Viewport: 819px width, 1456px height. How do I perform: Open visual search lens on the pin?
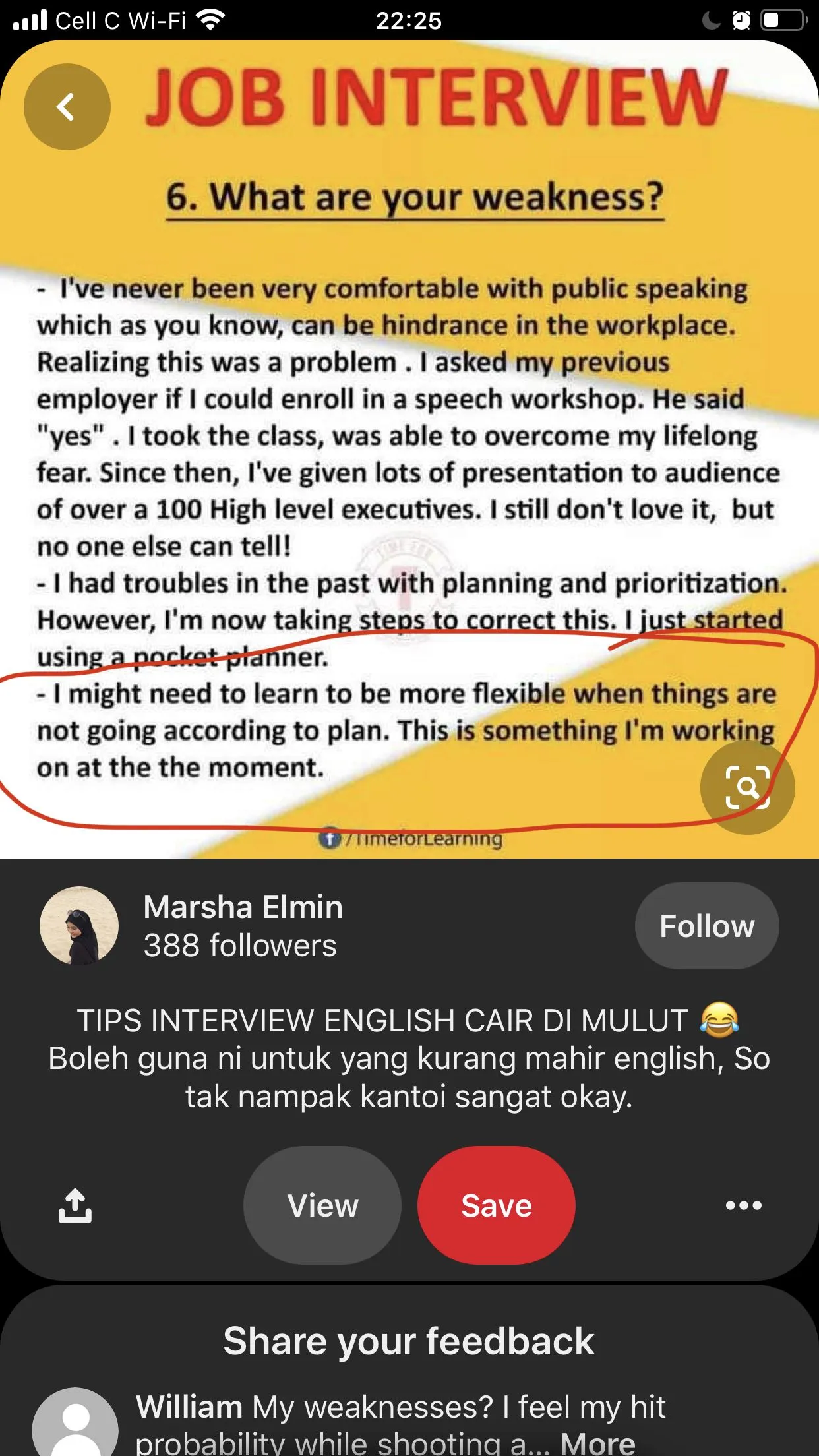(747, 787)
